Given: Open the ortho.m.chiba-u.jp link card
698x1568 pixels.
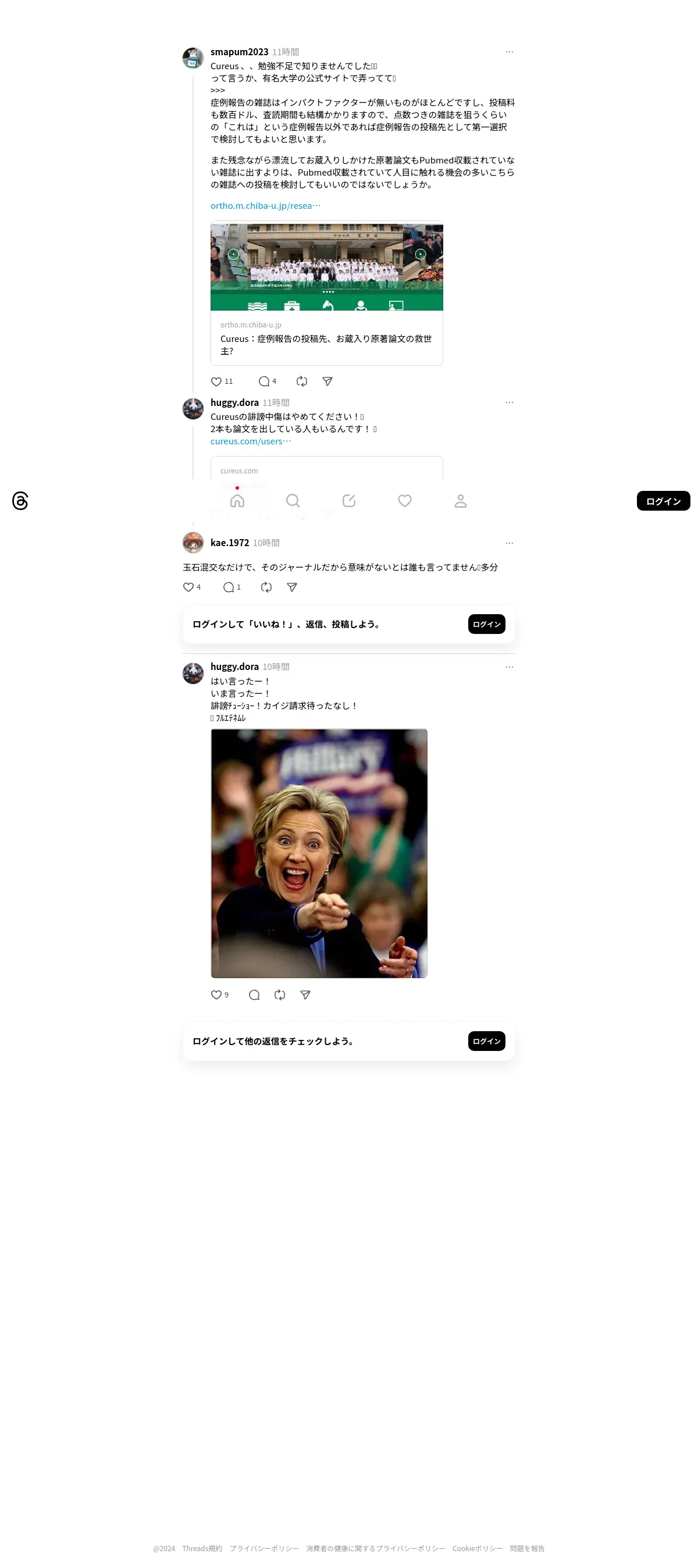Looking at the screenshot, I should [x=327, y=293].
